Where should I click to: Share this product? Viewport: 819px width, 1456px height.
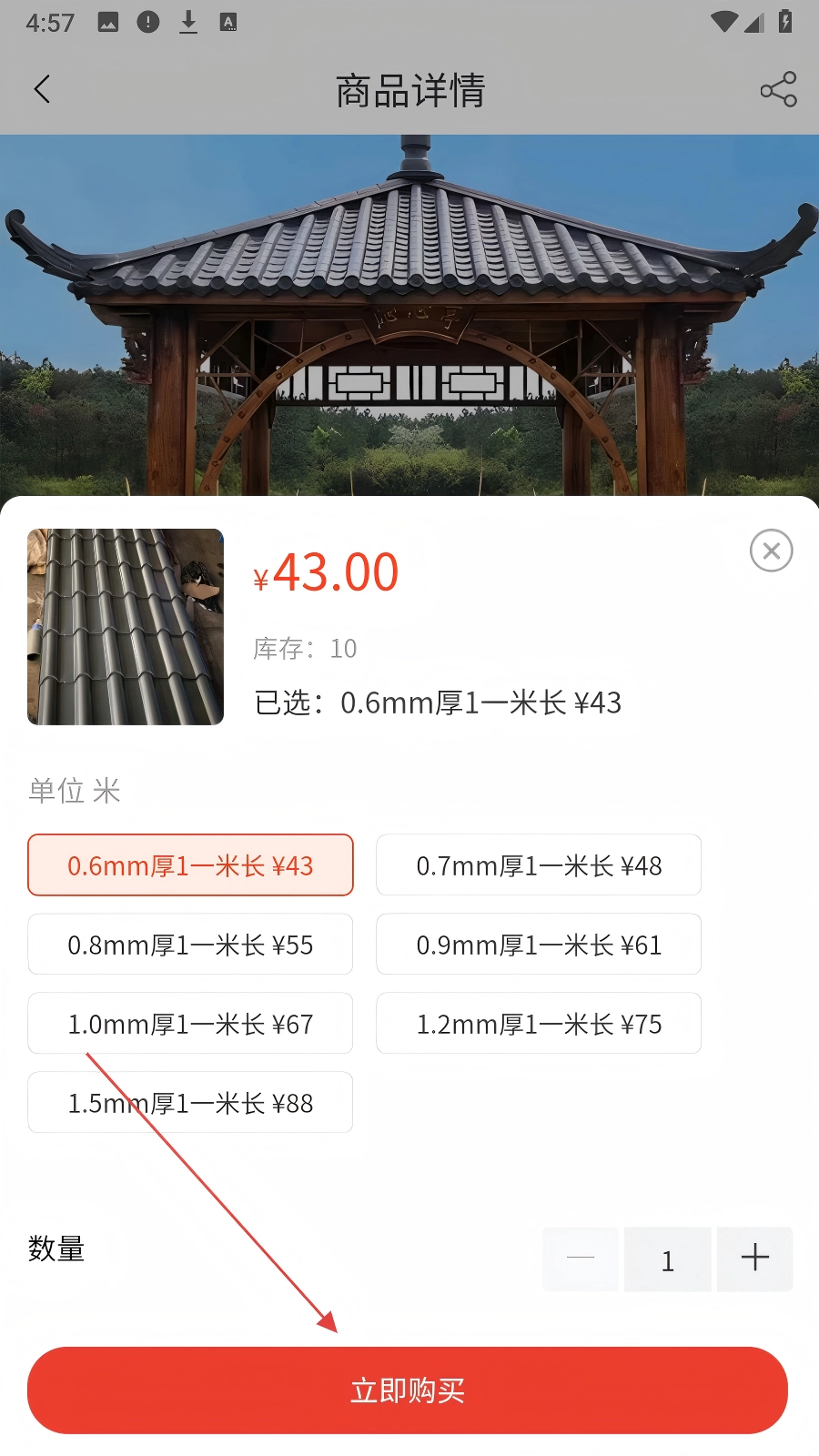[x=778, y=89]
